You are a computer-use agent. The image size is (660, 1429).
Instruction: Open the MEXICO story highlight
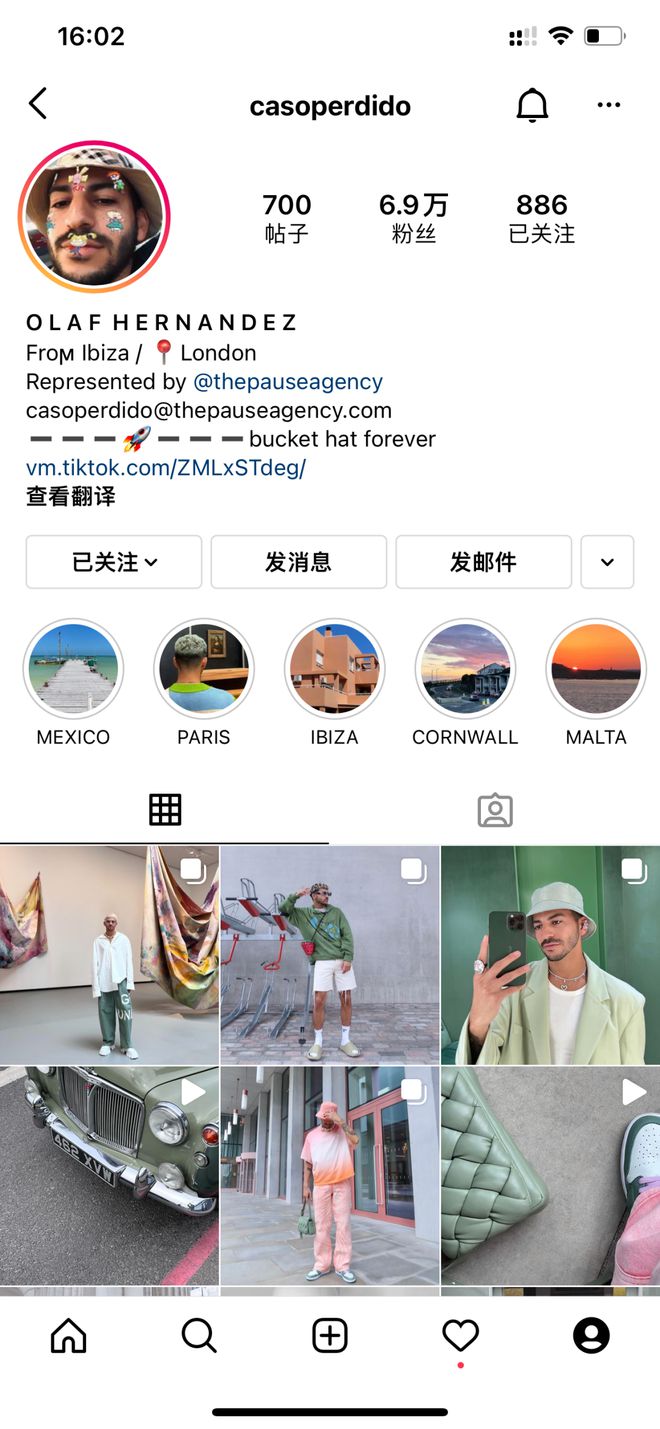[x=73, y=668]
